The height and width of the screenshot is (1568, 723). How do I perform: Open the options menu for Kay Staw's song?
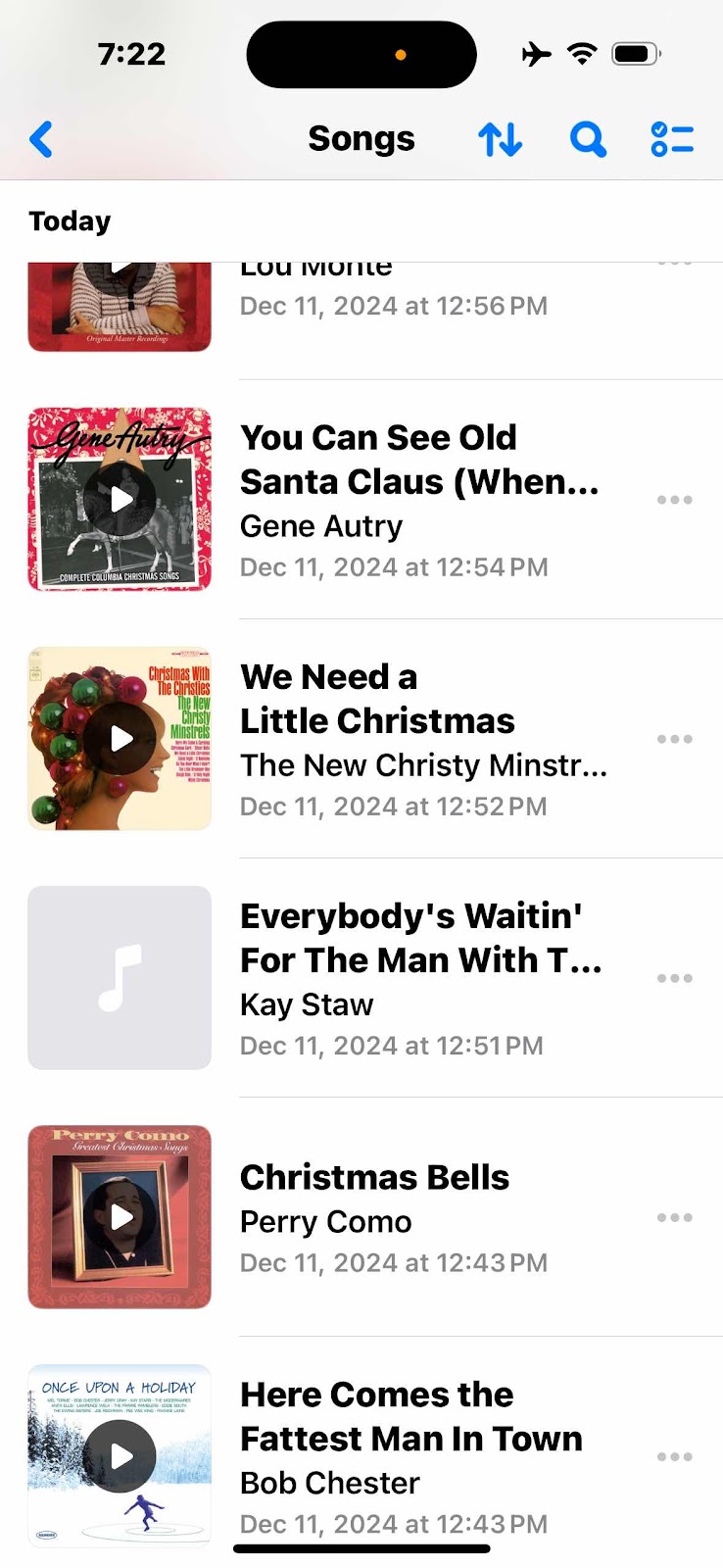point(674,978)
